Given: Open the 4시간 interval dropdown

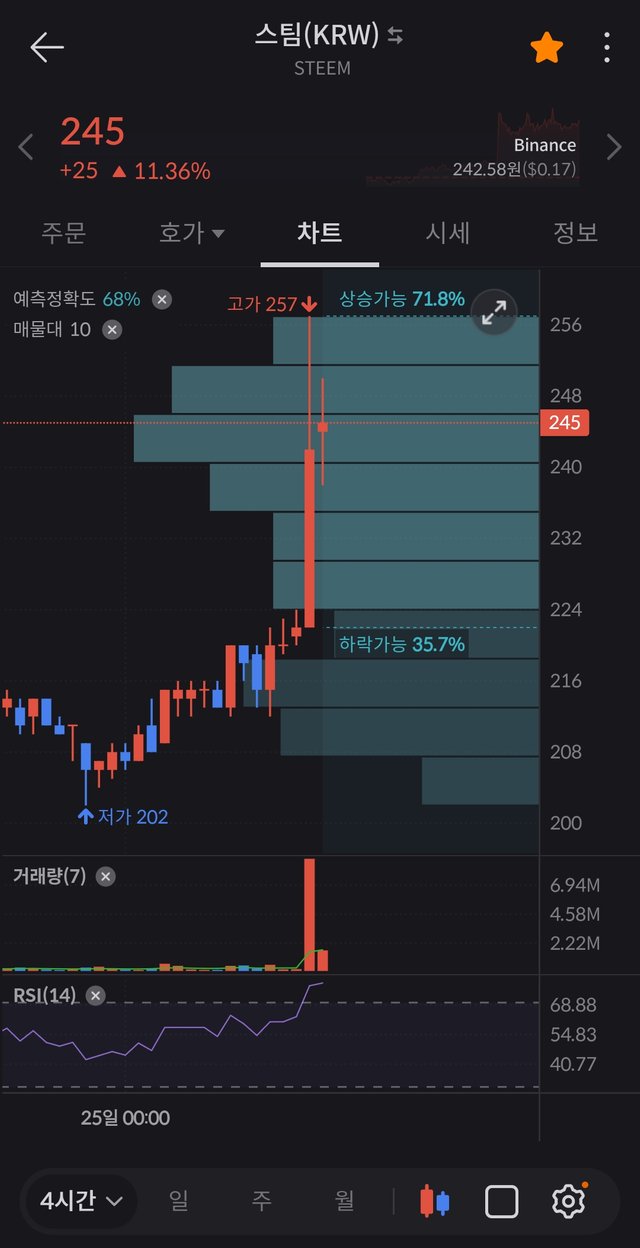Looking at the screenshot, I should click(x=80, y=1201).
